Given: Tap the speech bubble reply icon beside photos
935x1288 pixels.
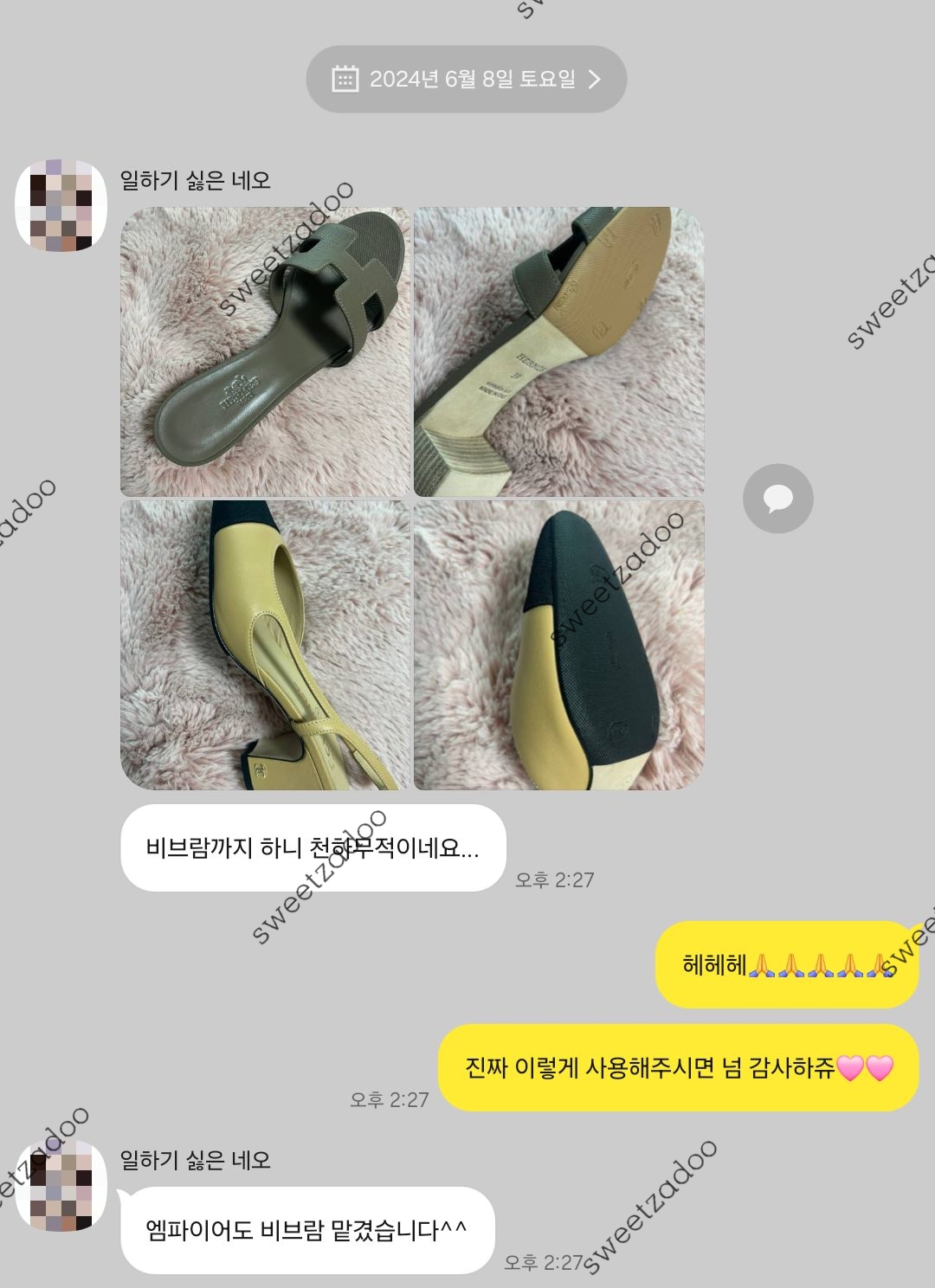Looking at the screenshot, I should (777, 499).
